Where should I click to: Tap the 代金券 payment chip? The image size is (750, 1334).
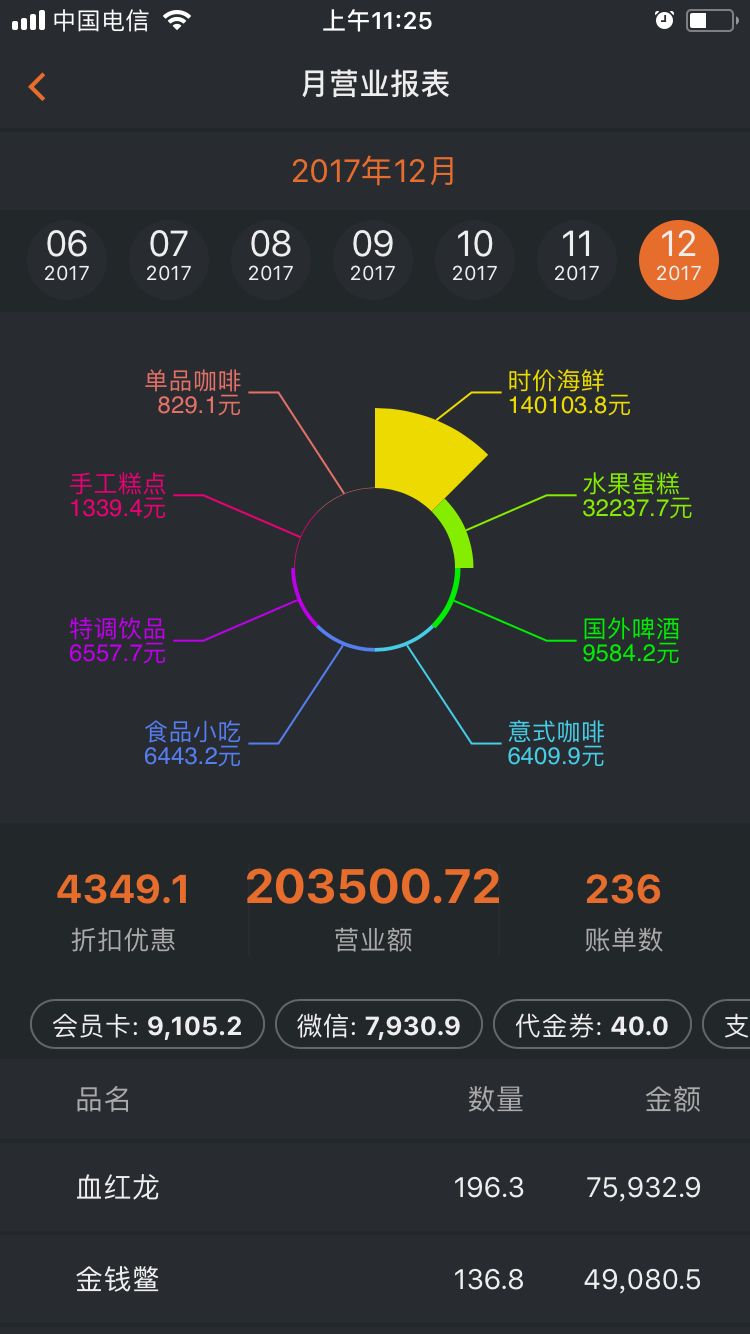[x=592, y=1025]
